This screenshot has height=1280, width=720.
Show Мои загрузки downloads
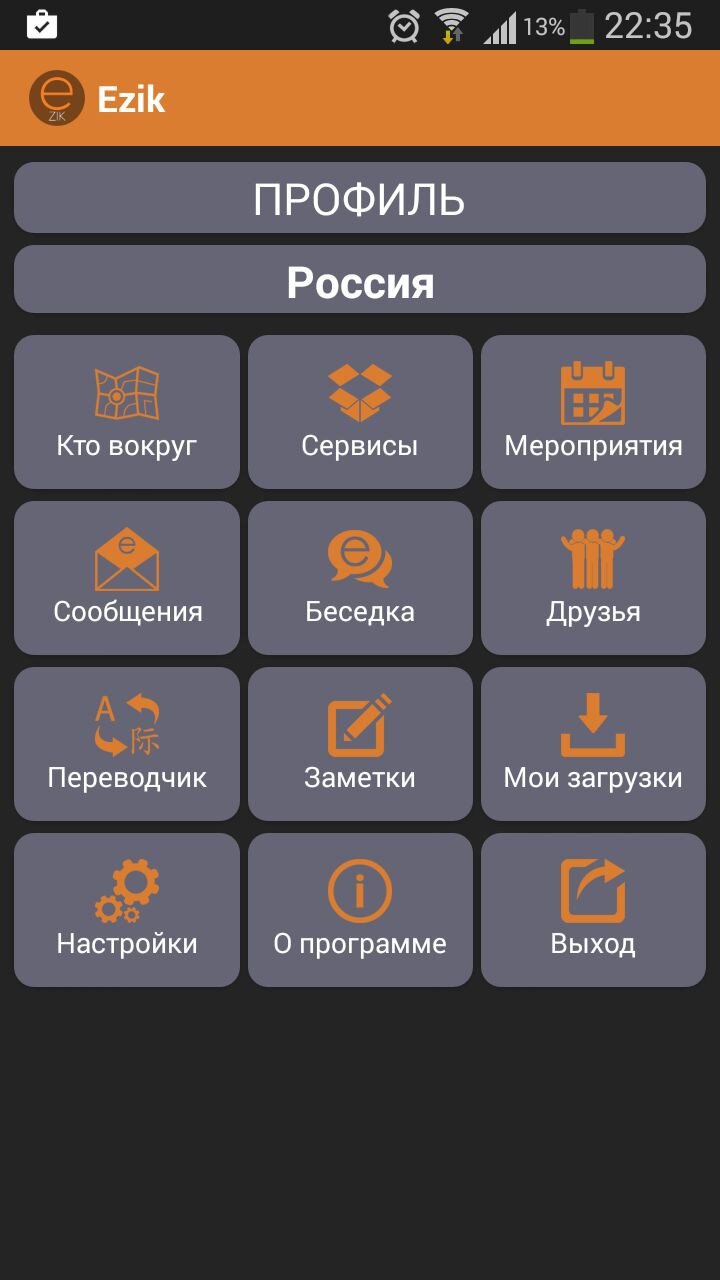(x=593, y=744)
